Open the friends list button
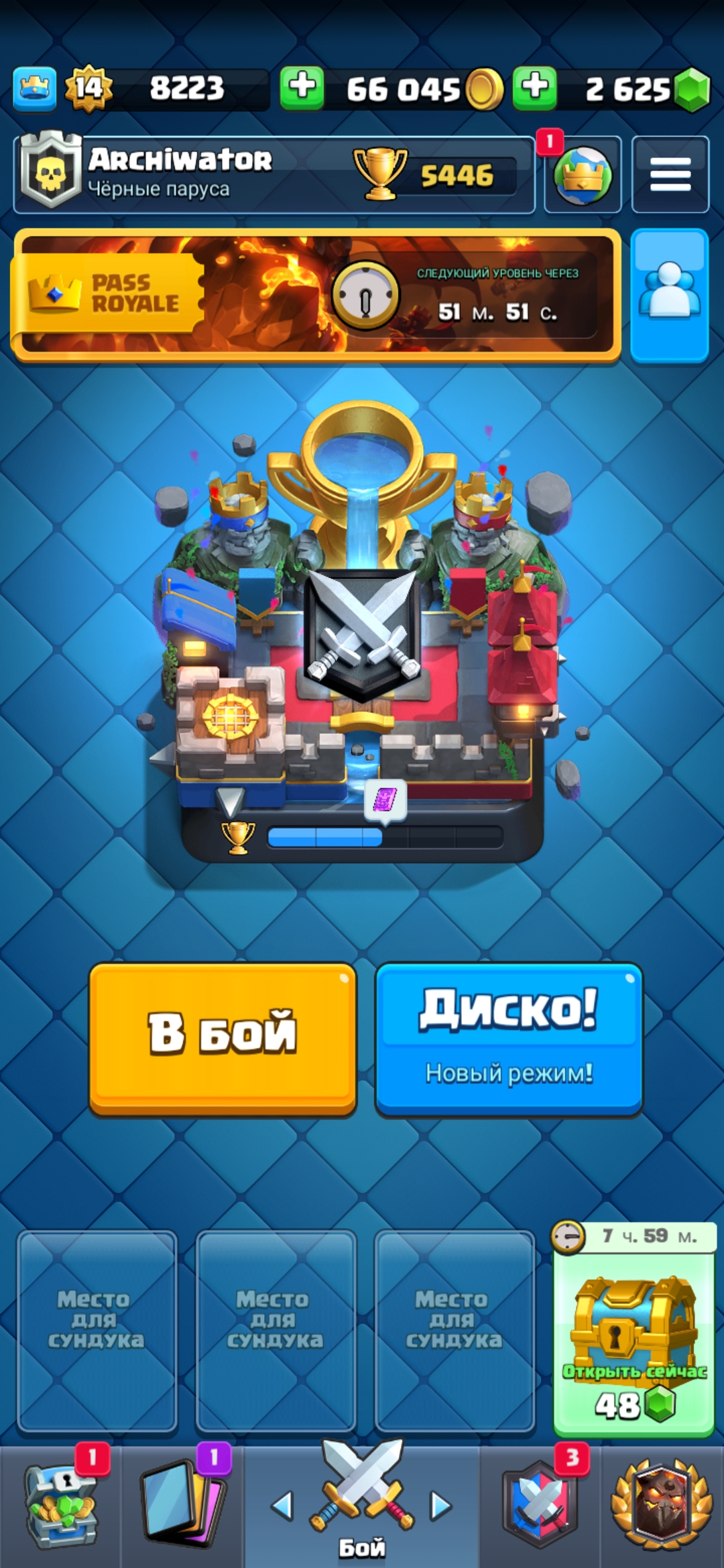 [669, 296]
